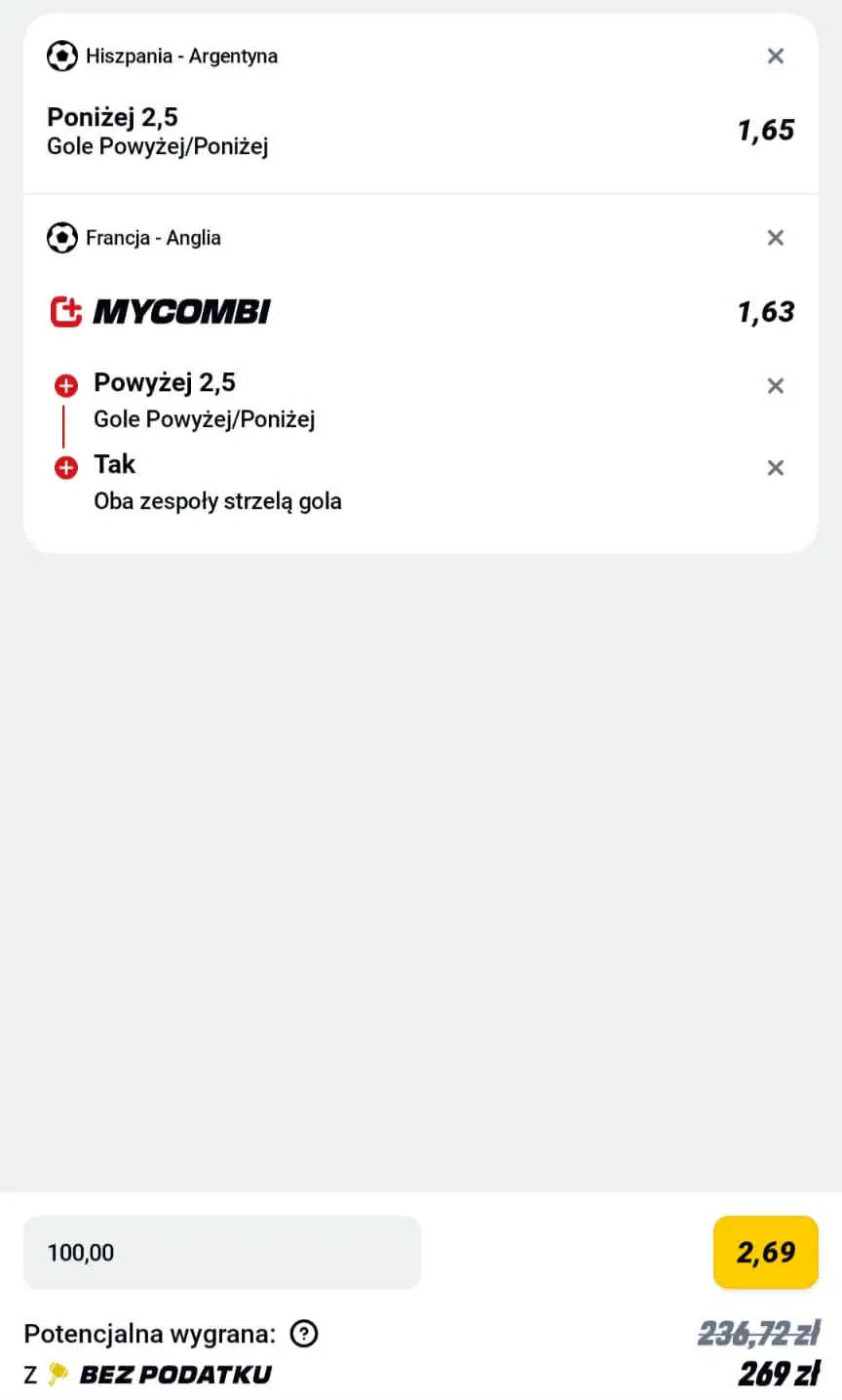Viewport: 842px width, 1400px height.
Task: Tap the yellow 2,69 odds button
Action: point(766,1253)
